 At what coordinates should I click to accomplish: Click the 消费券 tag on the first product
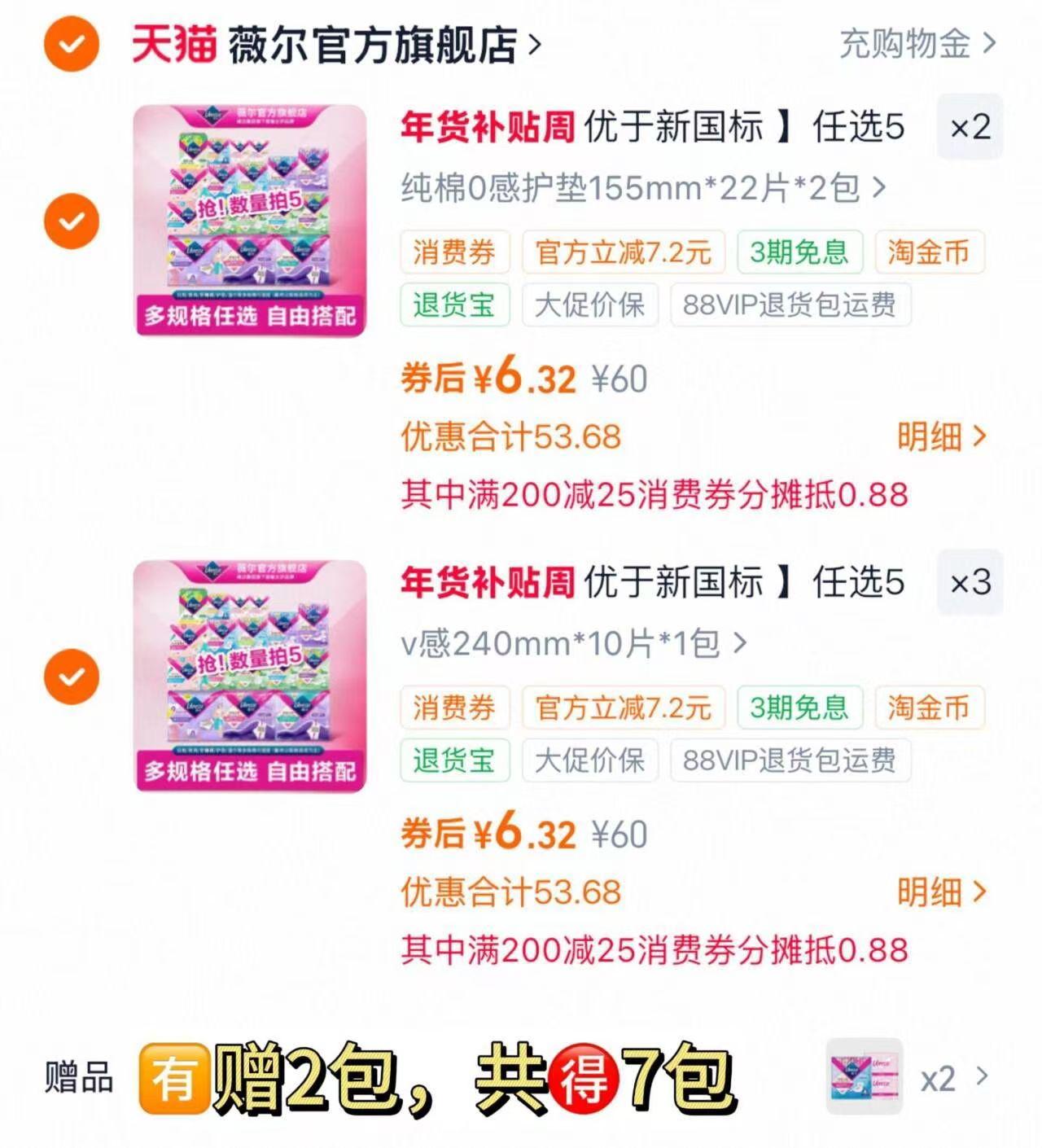click(453, 252)
